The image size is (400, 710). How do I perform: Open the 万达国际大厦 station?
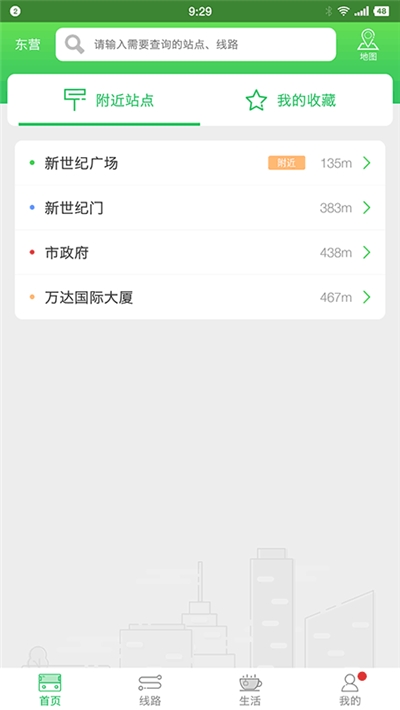pos(200,297)
